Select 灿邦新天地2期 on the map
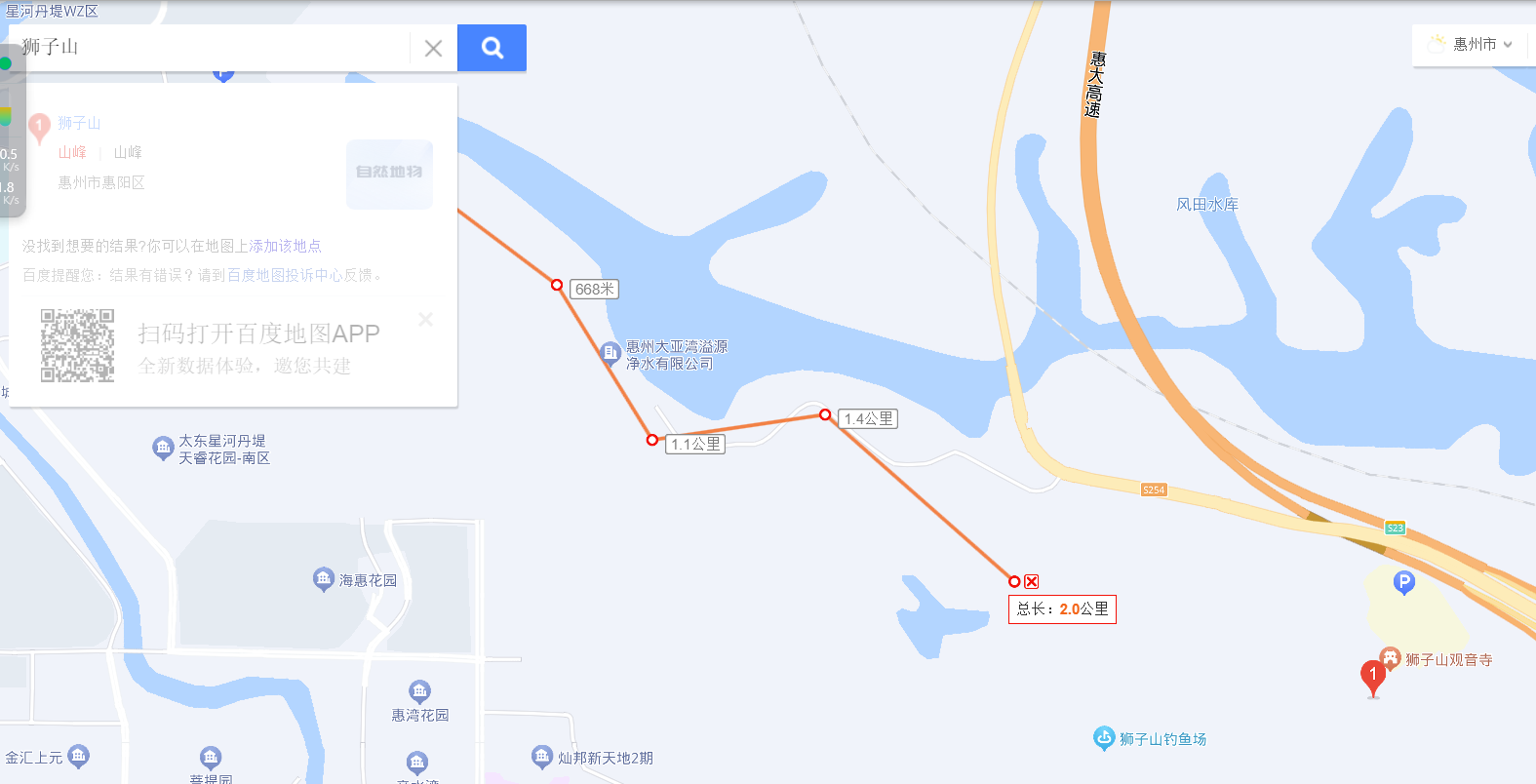This screenshot has height=784, width=1536. tap(542, 756)
